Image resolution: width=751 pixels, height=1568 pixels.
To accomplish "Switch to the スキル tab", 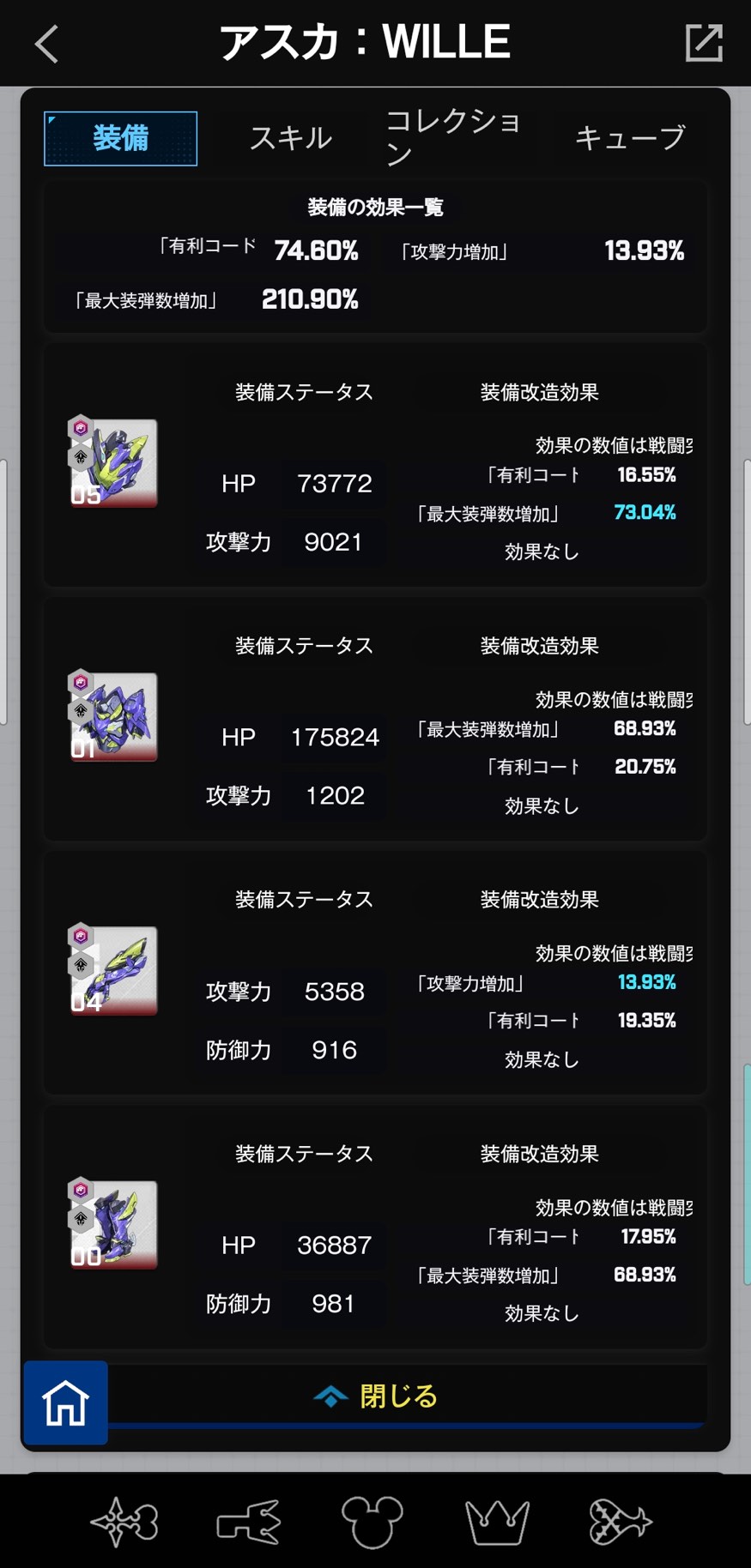I will pyautogui.click(x=290, y=138).
